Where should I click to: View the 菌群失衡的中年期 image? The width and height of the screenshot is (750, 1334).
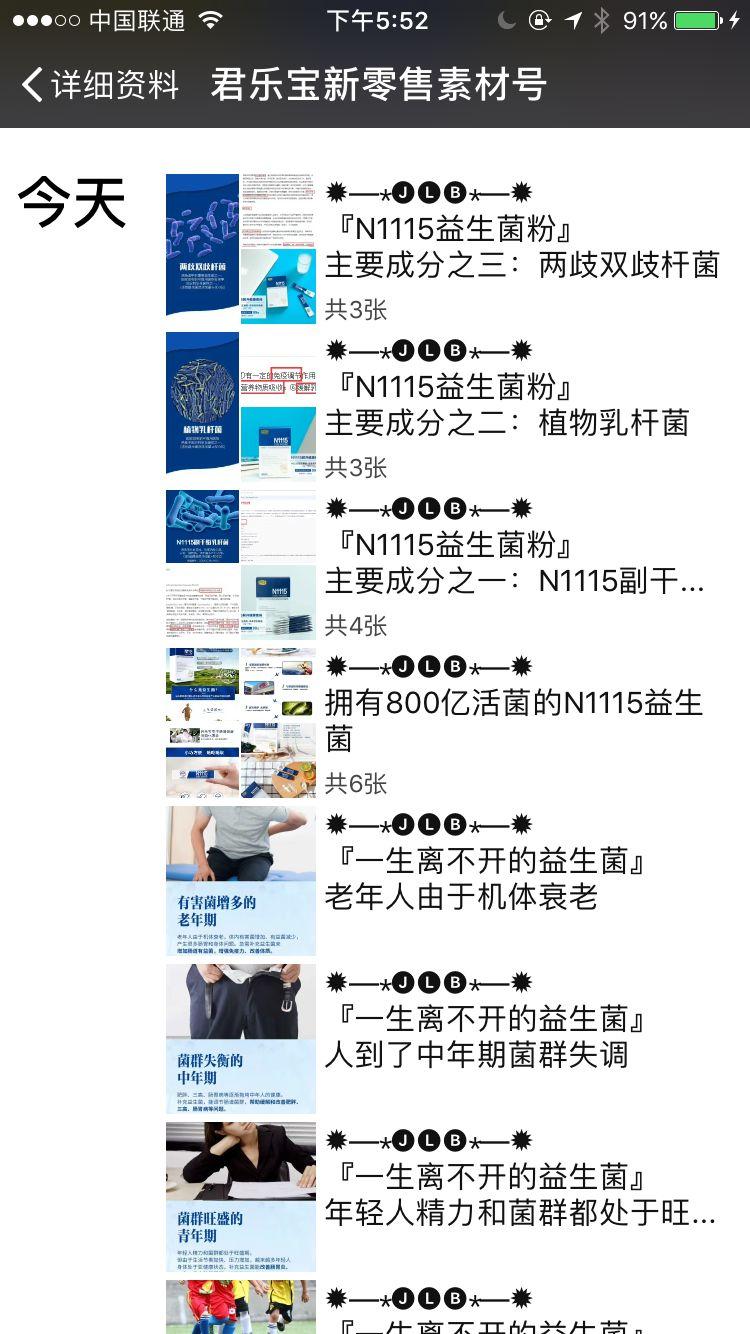click(241, 1039)
